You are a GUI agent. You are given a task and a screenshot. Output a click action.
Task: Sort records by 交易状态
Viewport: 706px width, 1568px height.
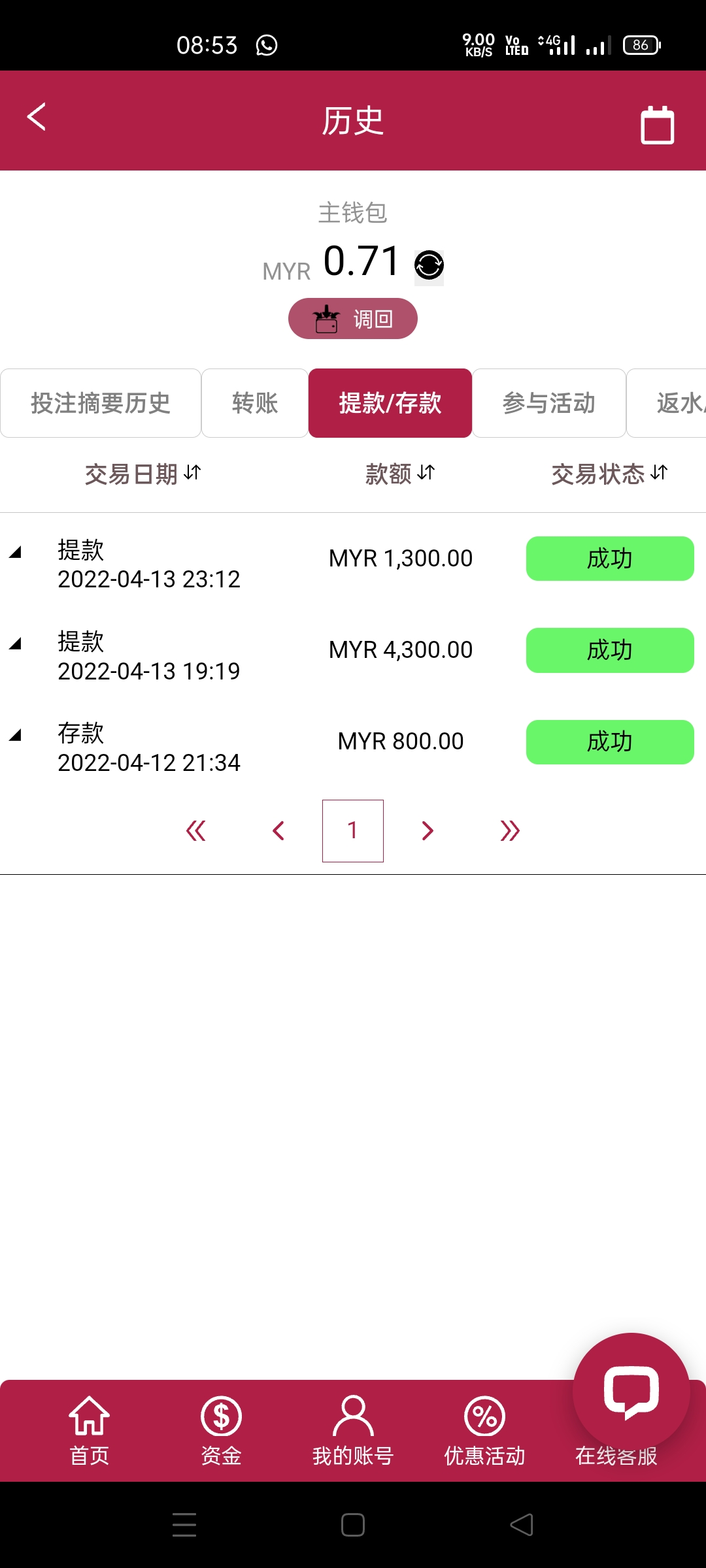tap(609, 474)
